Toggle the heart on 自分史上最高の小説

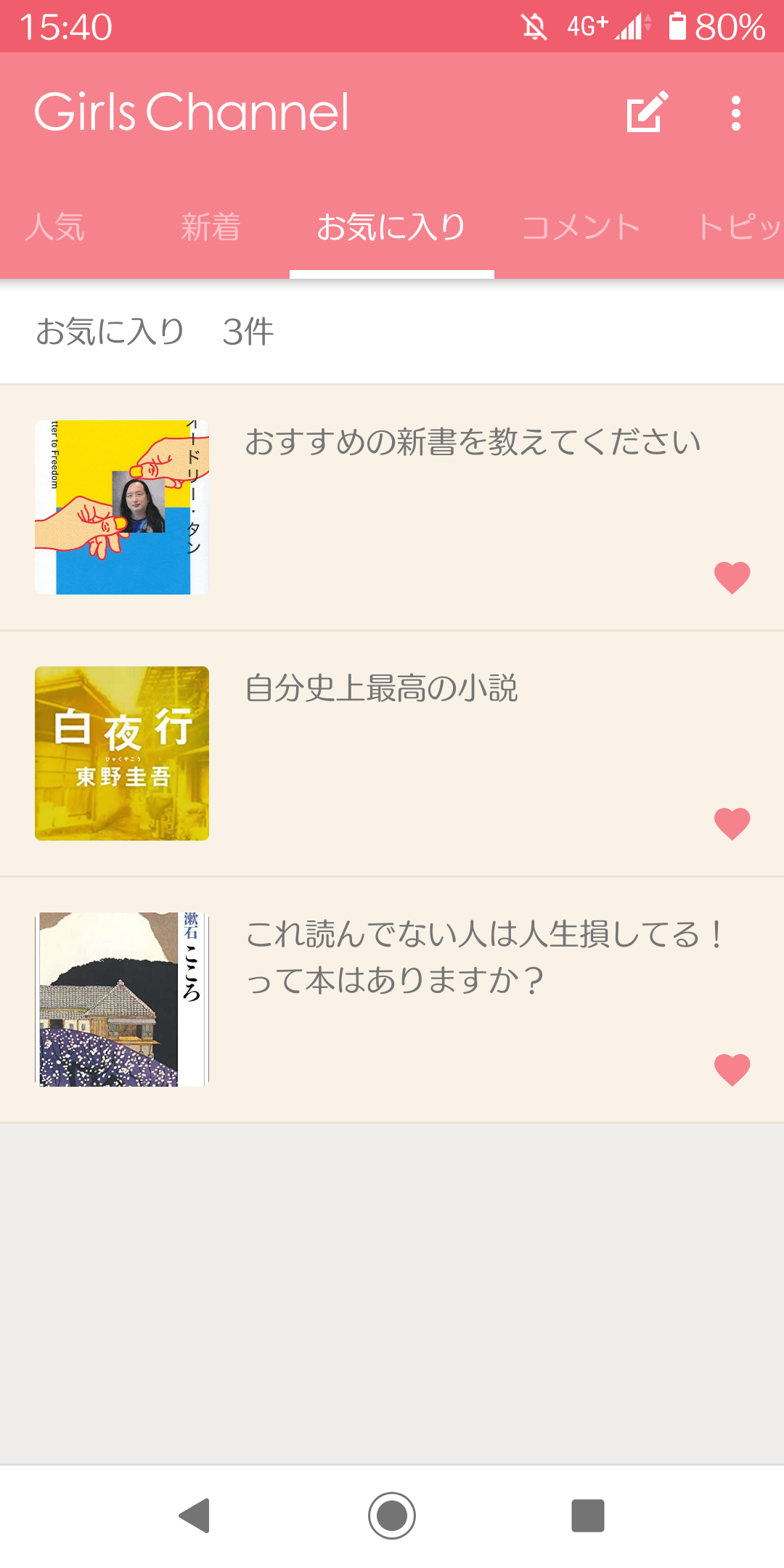[731, 823]
